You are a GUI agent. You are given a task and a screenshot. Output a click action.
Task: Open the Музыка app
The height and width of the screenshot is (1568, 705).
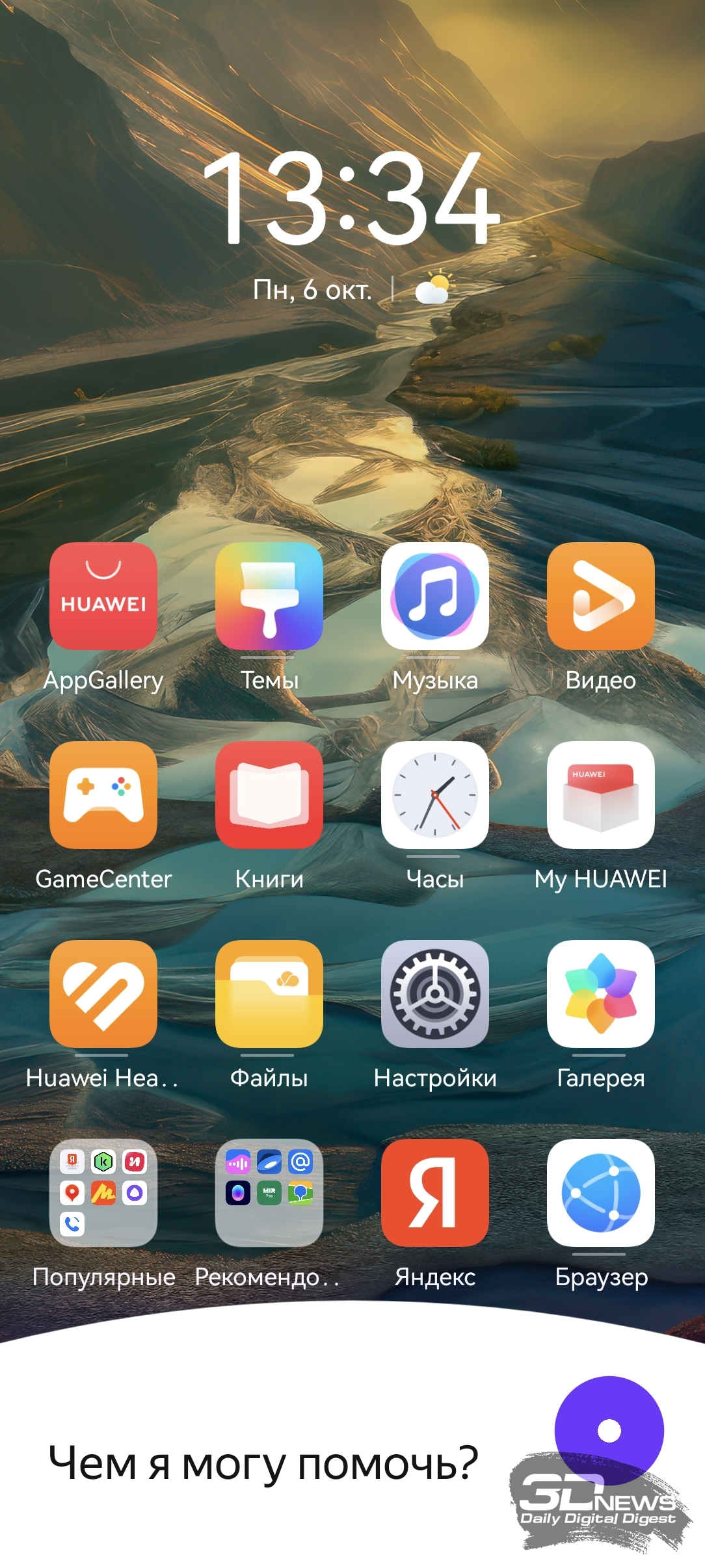(x=435, y=596)
